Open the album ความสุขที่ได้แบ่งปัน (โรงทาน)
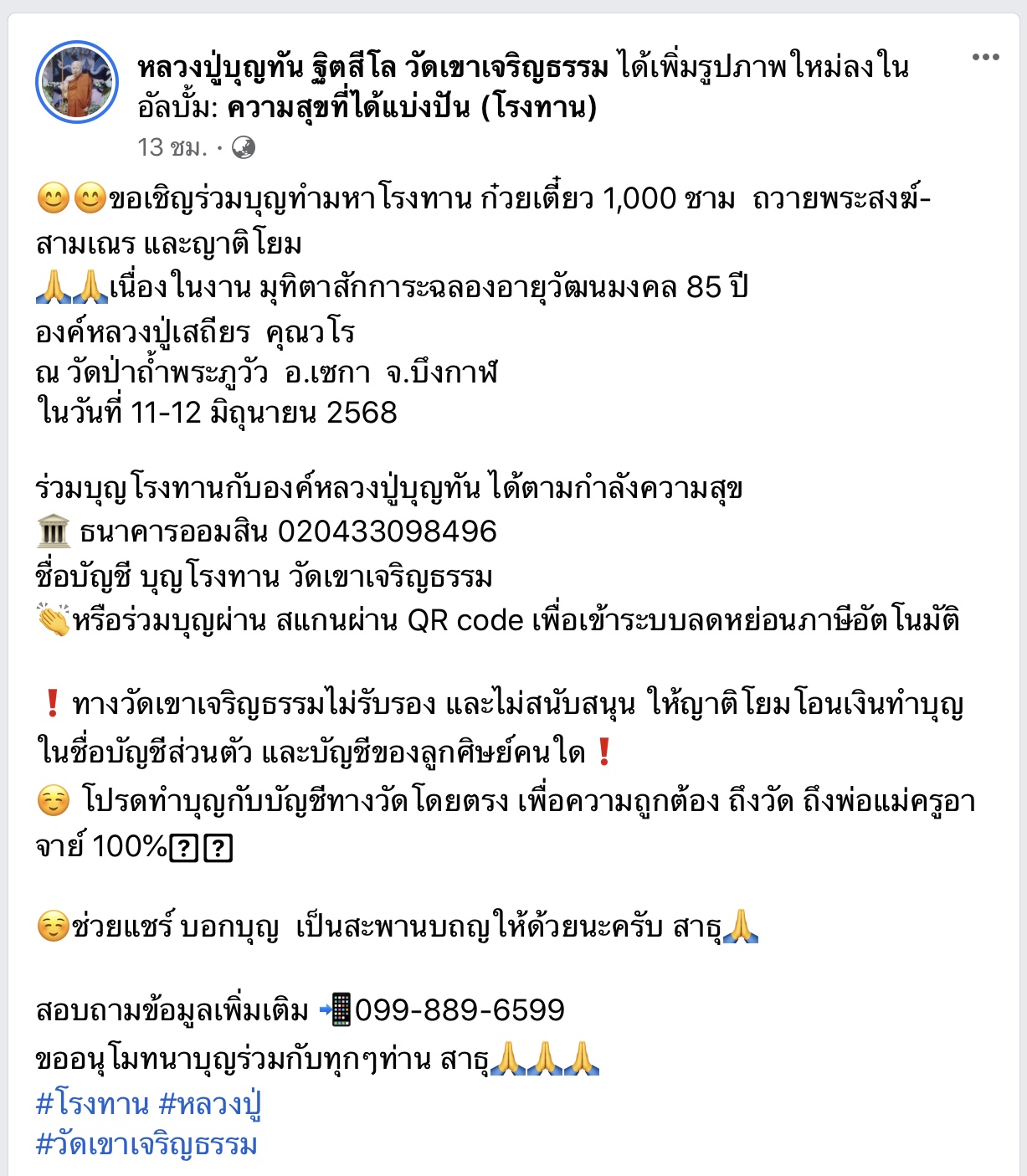This screenshot has width=1027, height=1176. [412, 108]
